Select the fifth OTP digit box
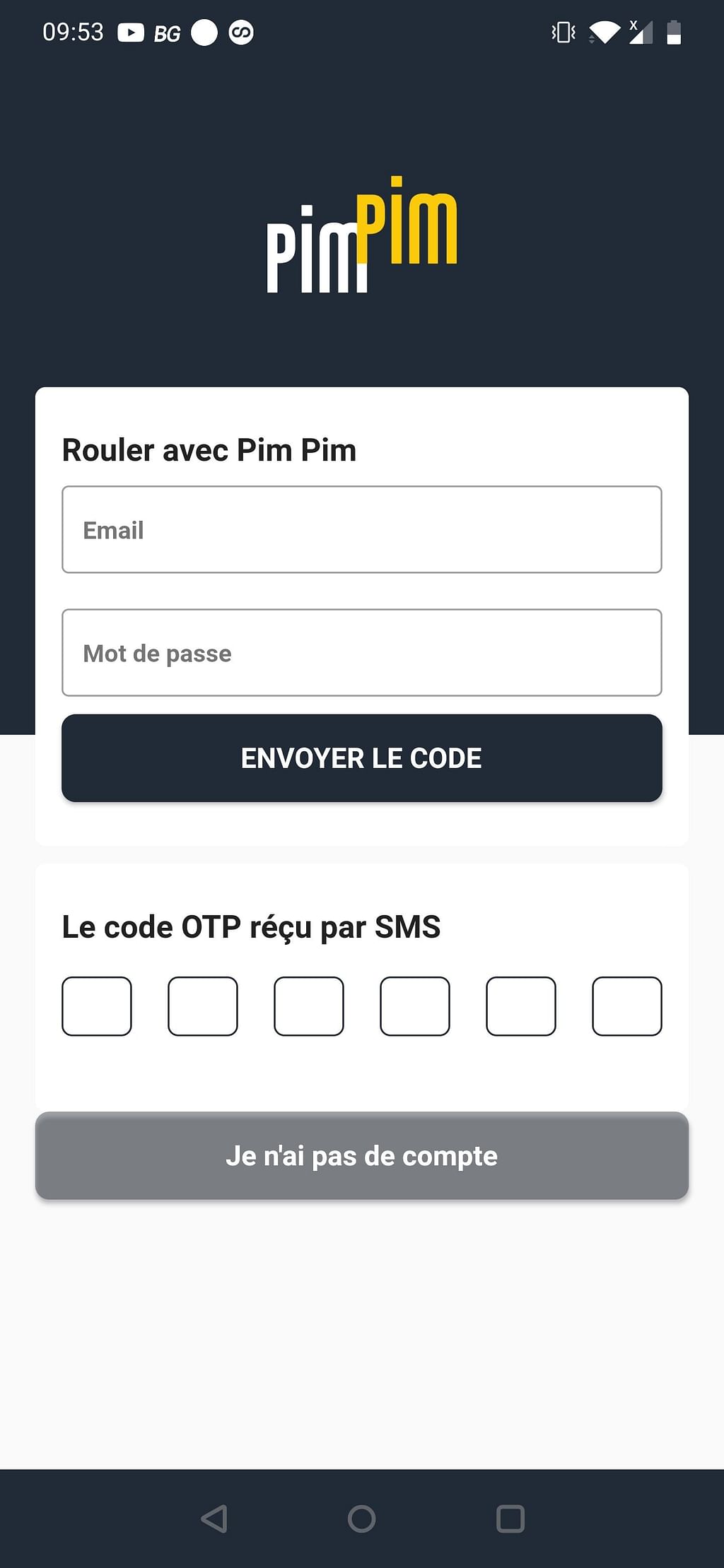Image resolution: width=724 pixels, height=1568 pixels. point(521,1006)
